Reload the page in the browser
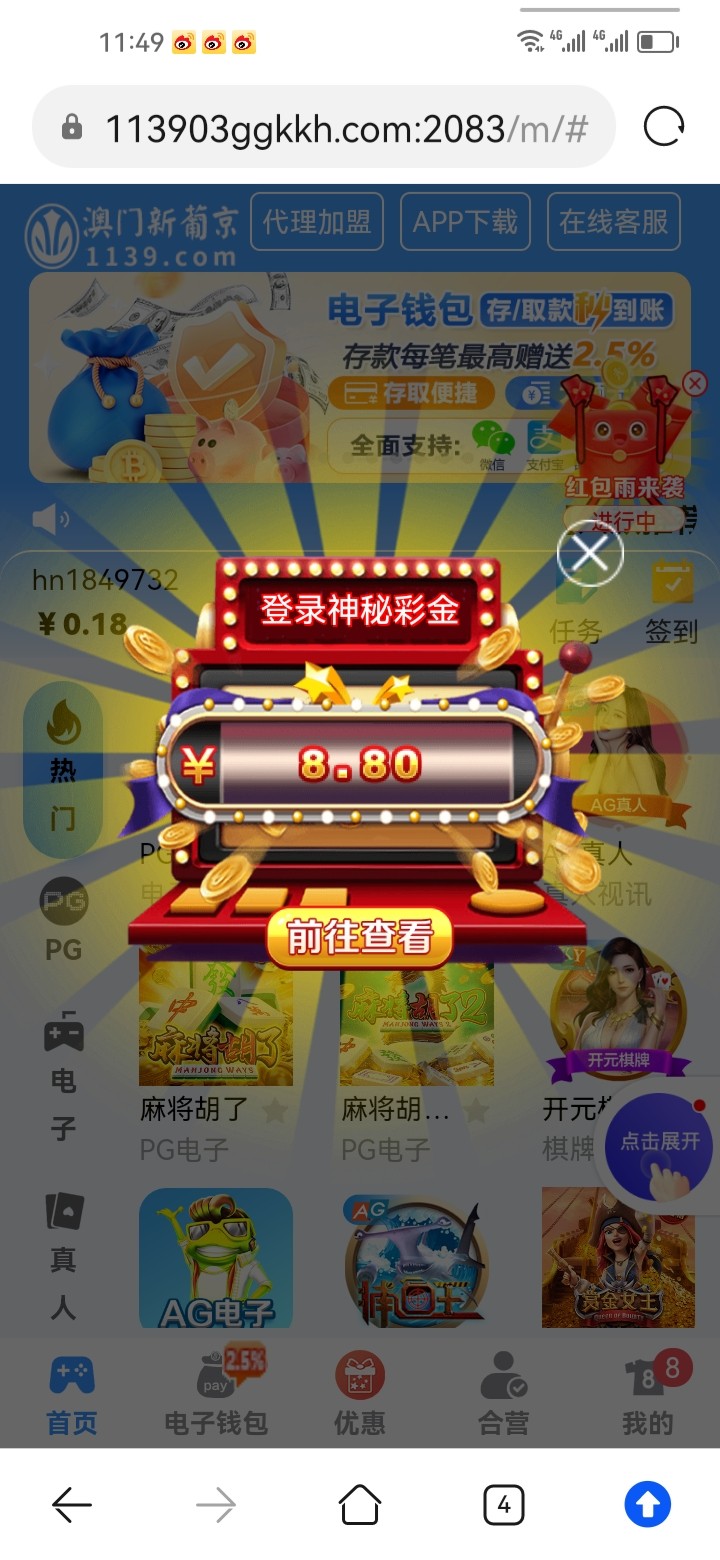The image size is (720, 1560). pyautogui.click(x=664, y=127)
